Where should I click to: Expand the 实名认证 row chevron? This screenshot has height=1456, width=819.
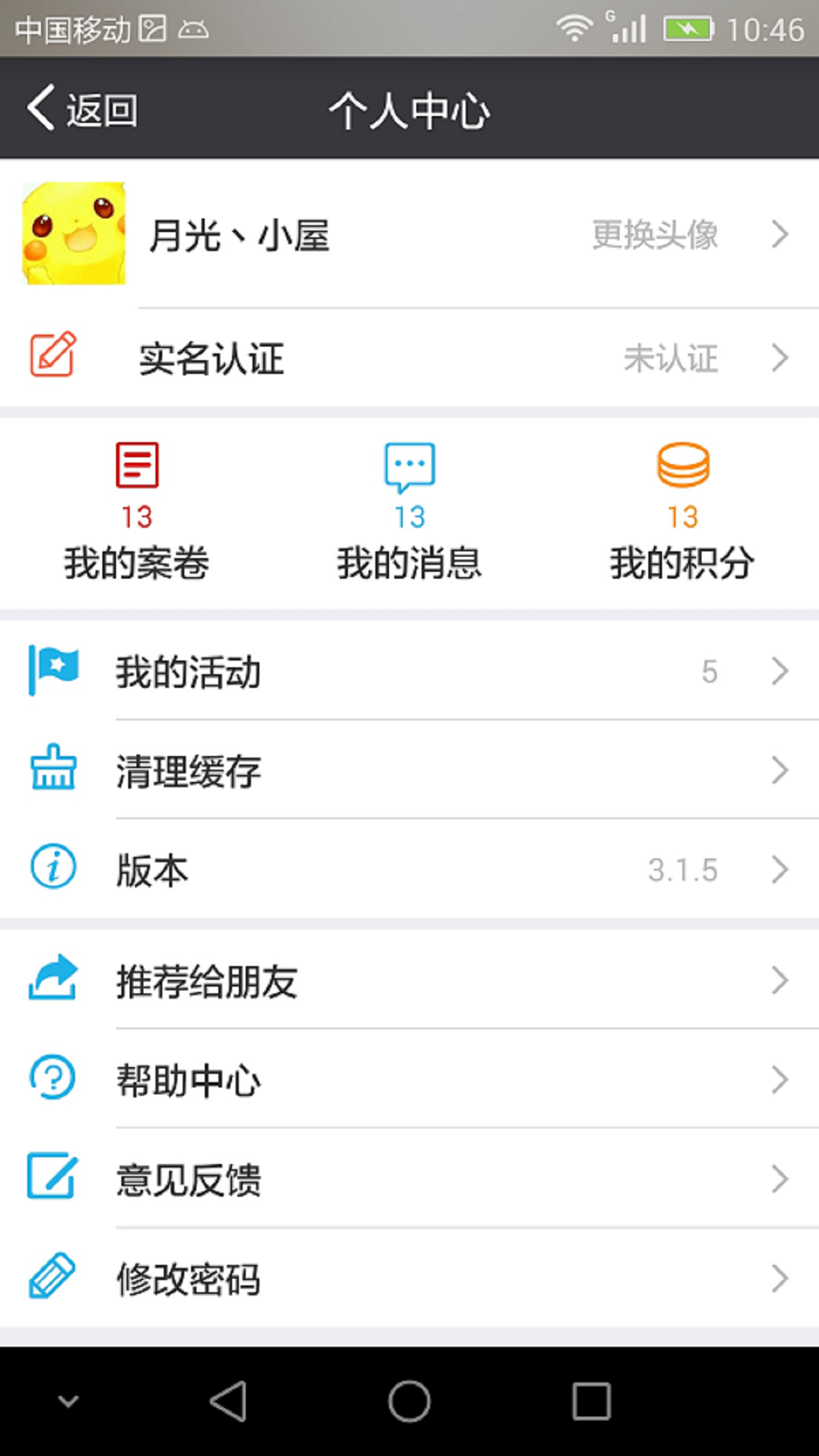click(780, 356)
